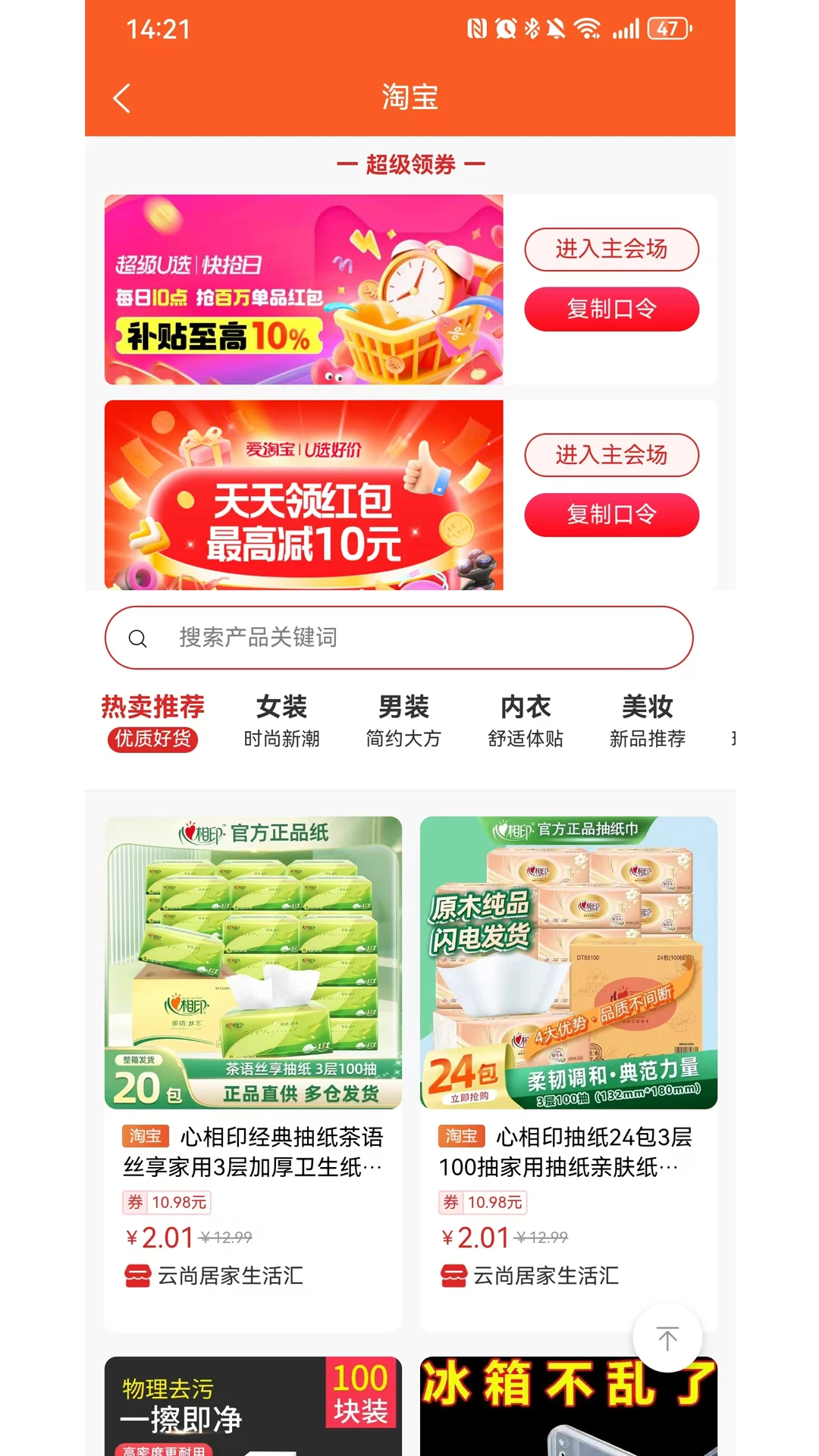Click the back arrow in the title bar
Image resolution: width=819 pixels, height=1456 pixels.
point(121,99)
